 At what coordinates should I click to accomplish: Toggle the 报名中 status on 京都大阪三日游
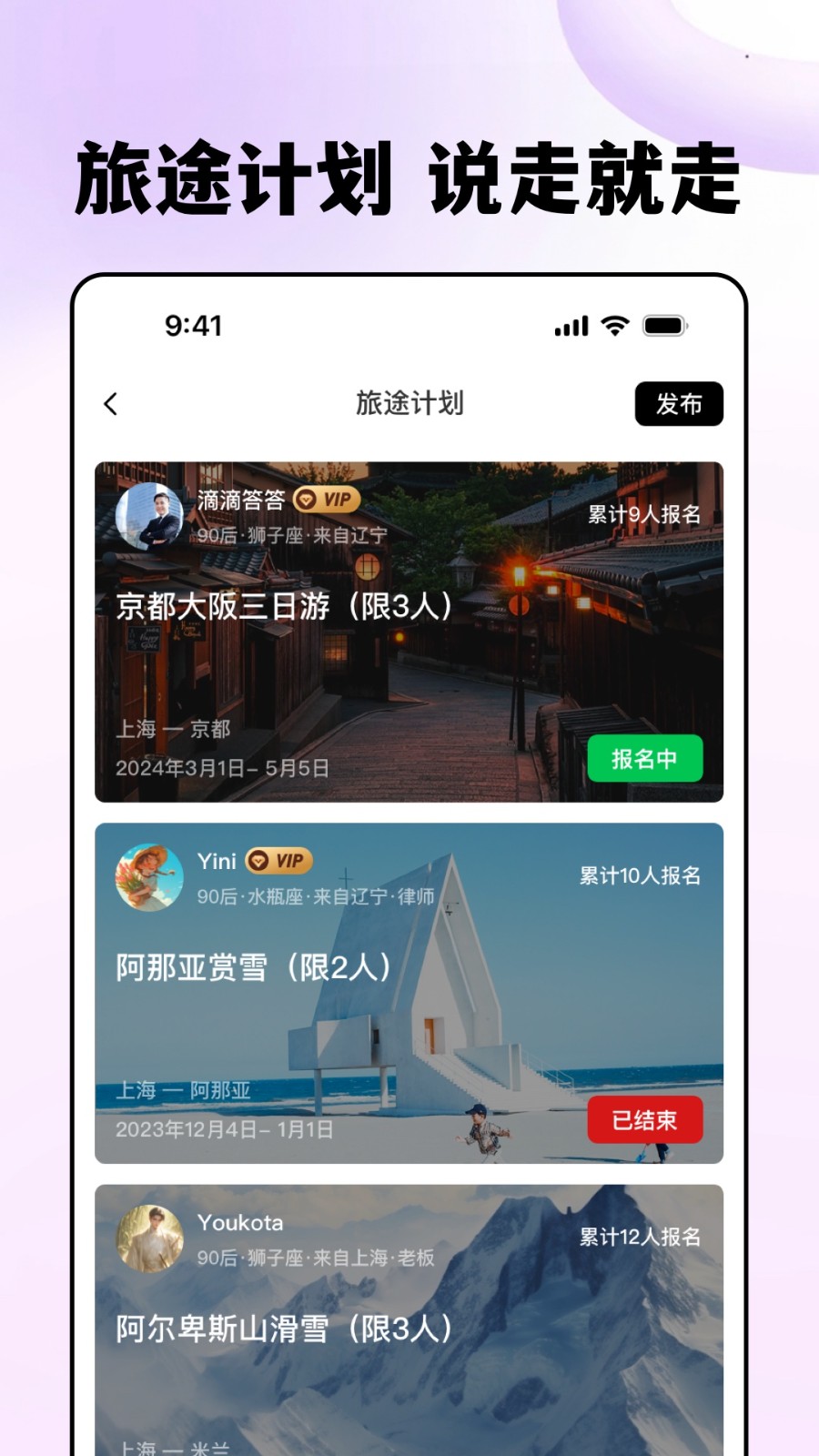[x=646, y=756]
